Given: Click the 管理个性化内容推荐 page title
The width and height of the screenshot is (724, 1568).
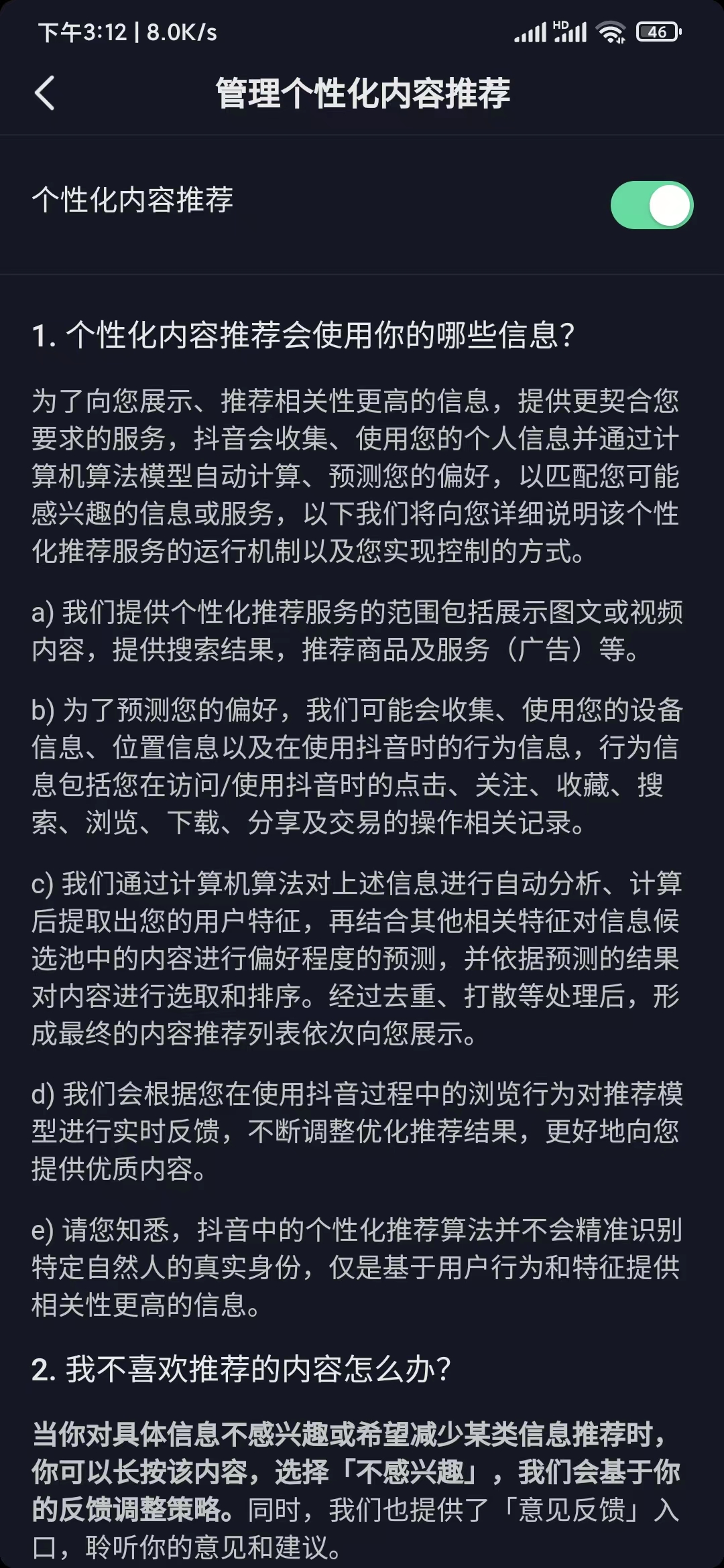Looking at the screenshot, I should coord(362,94).
